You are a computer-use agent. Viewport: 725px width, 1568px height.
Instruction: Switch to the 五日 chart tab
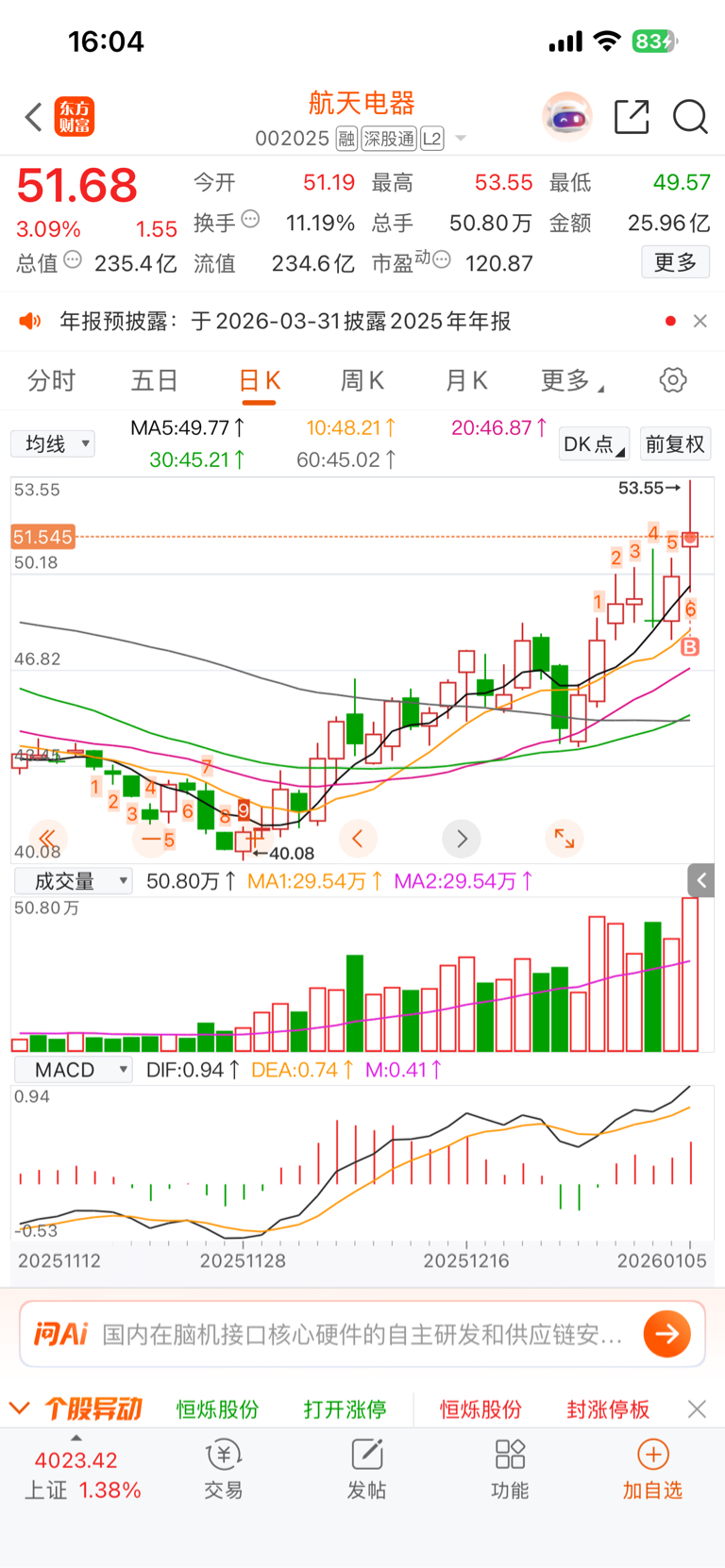[x=154, y=380]
